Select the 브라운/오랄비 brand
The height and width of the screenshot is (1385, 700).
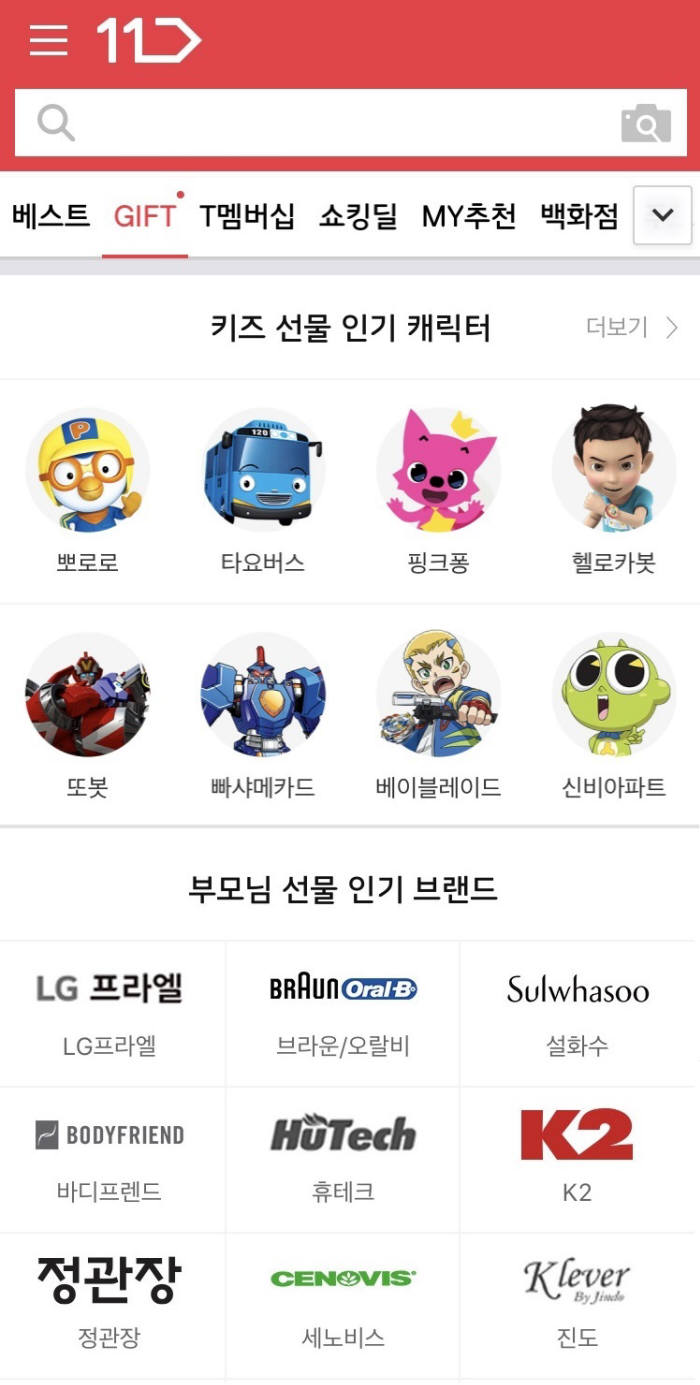coord(343,1012)
